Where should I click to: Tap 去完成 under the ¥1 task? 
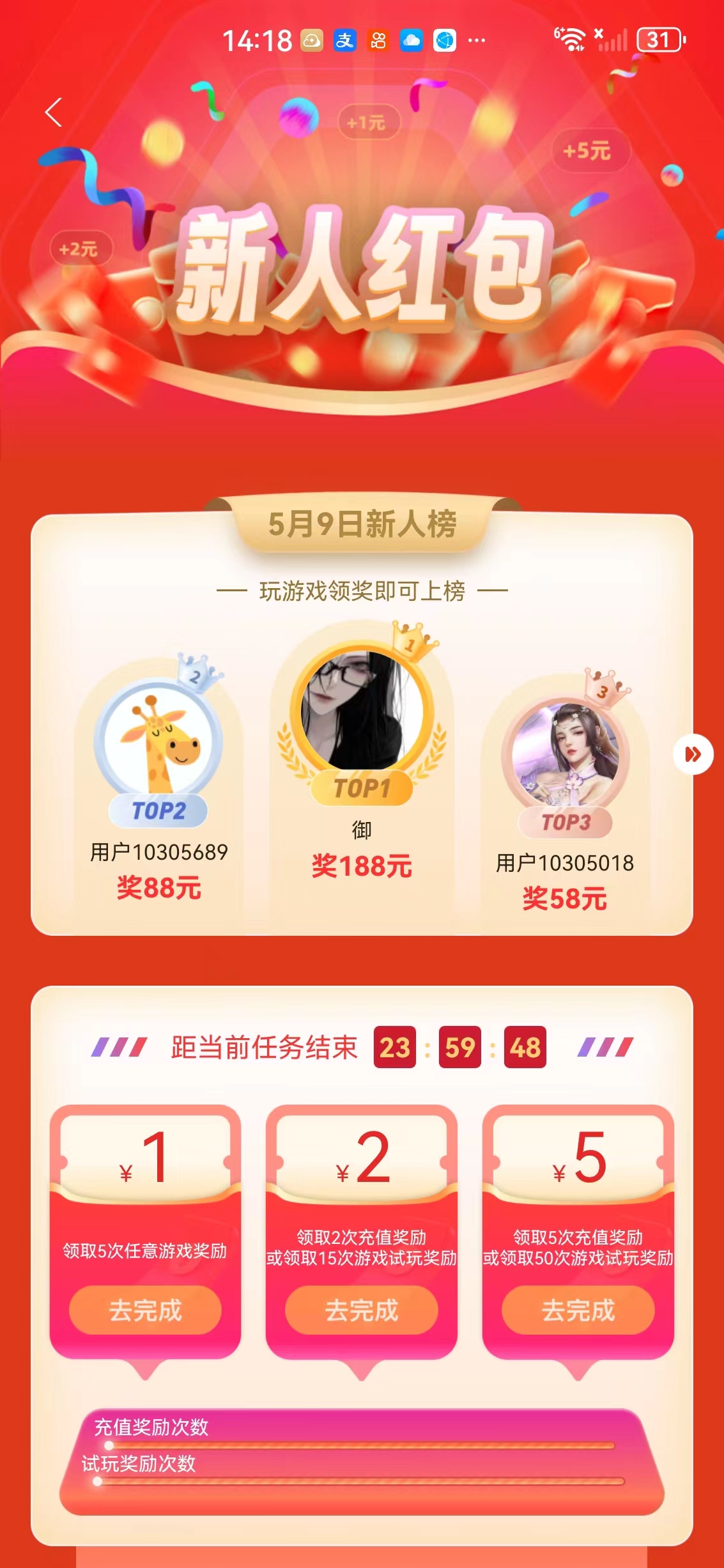pos(146,1309)
